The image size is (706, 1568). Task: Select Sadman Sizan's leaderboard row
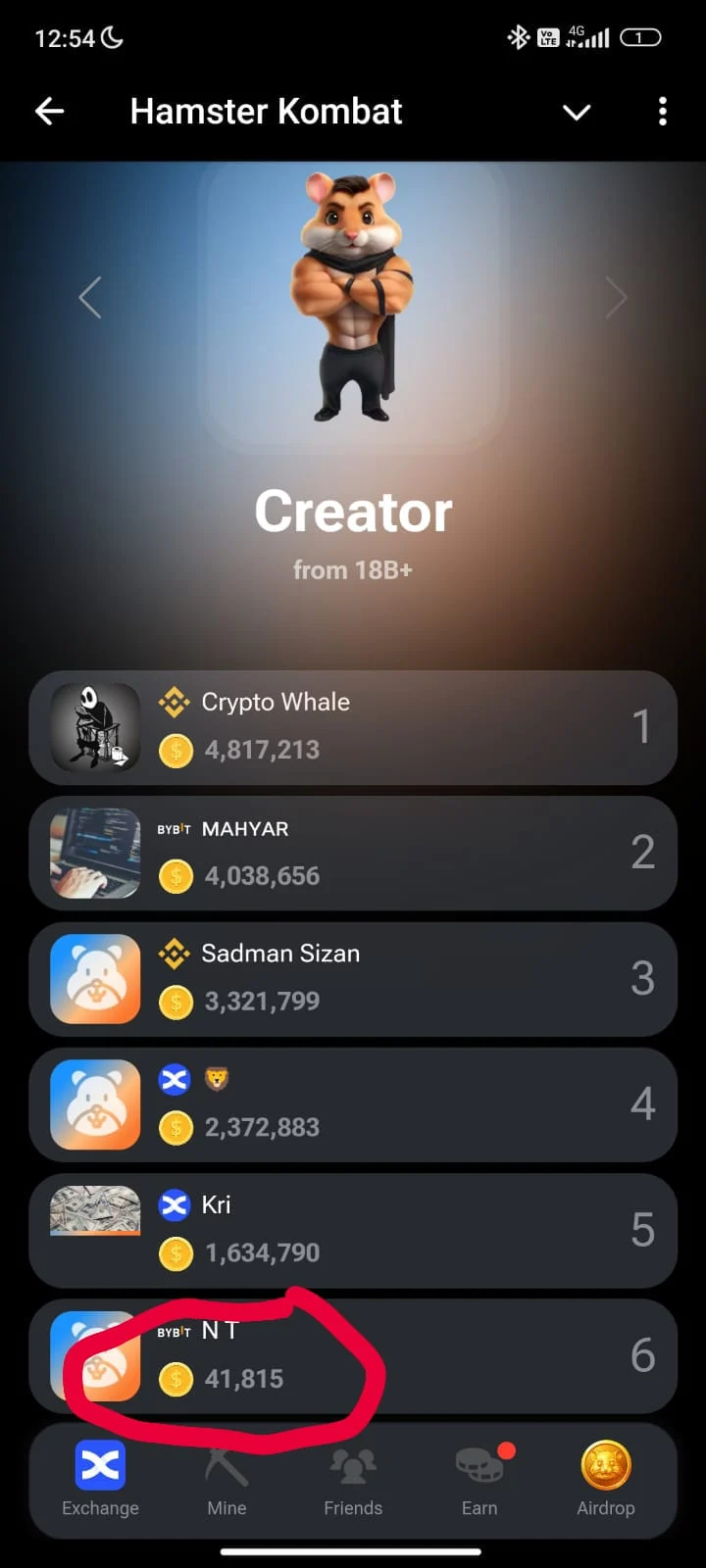pos(353,978)
